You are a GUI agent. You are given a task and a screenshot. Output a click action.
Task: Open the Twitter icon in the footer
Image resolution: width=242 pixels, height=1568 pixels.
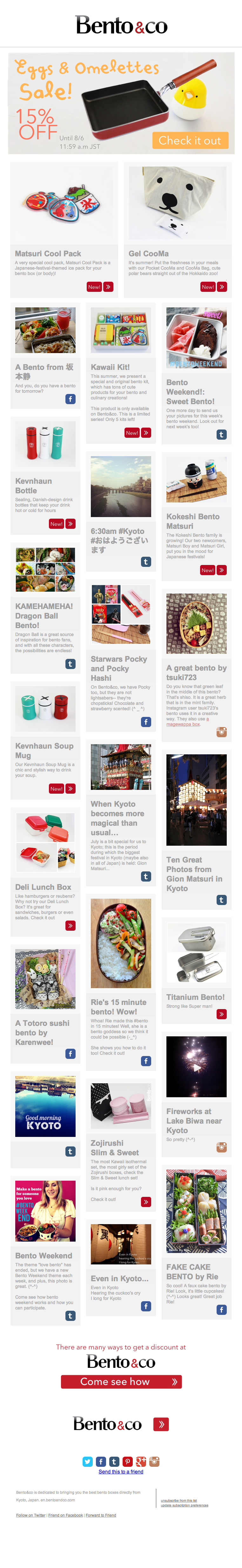tap(88, 1461)
